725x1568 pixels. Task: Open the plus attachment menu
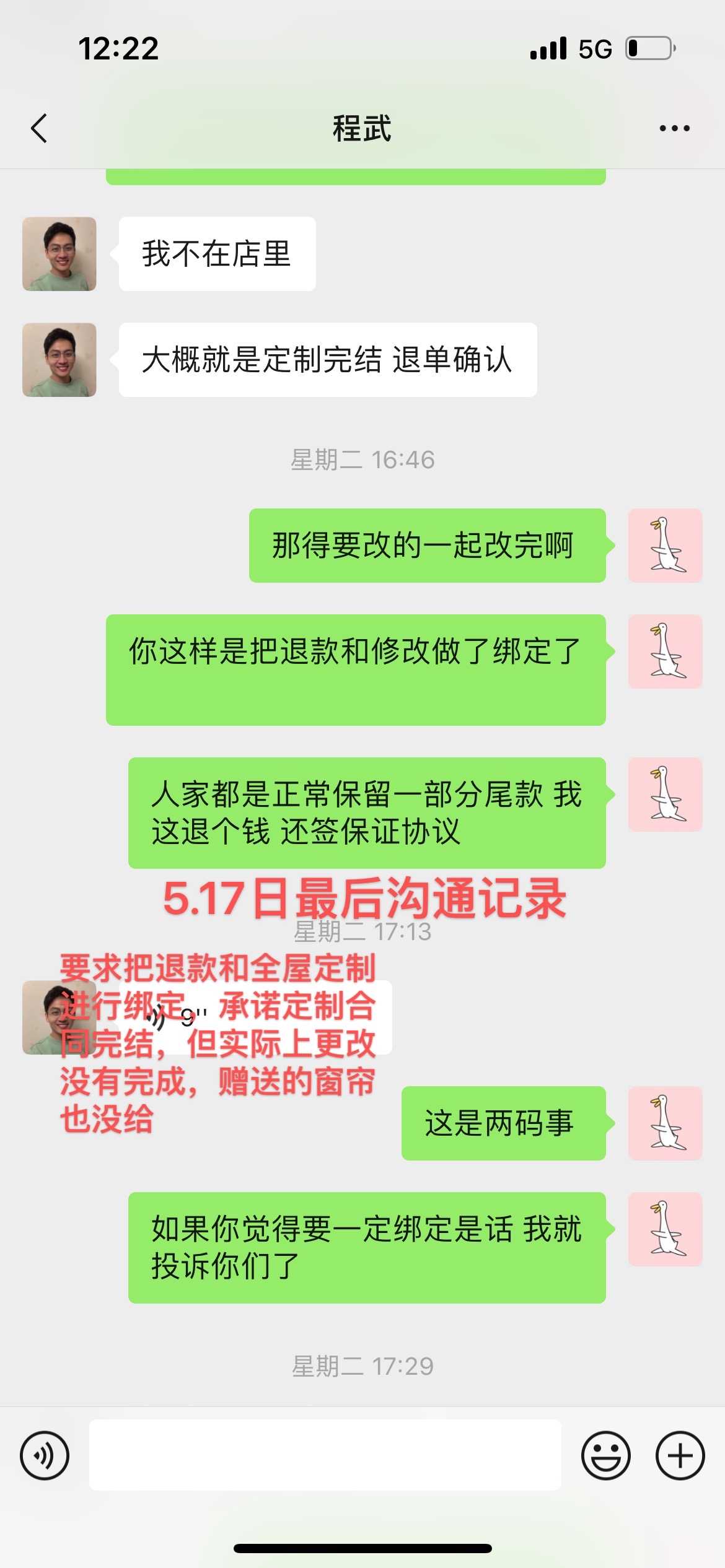(x=680, y=1455)
